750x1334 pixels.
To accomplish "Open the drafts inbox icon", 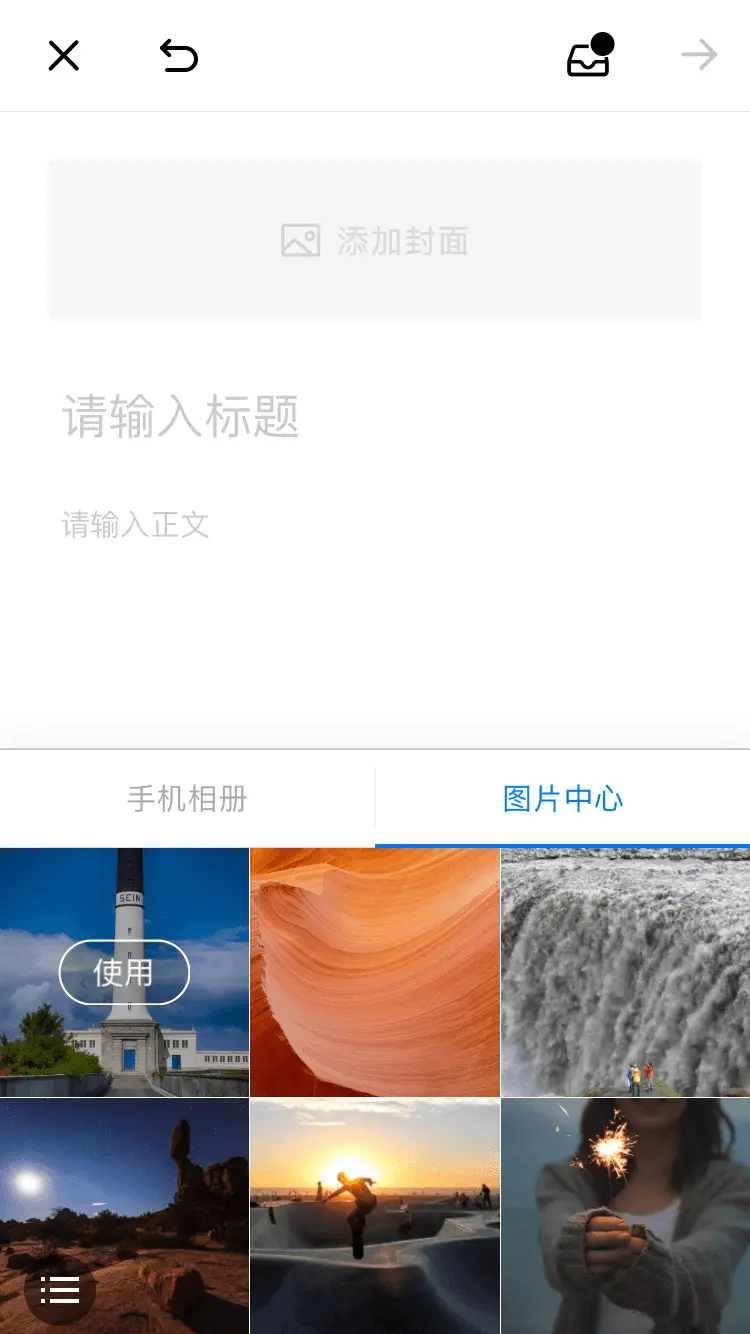I will click(x=589, y=56).
